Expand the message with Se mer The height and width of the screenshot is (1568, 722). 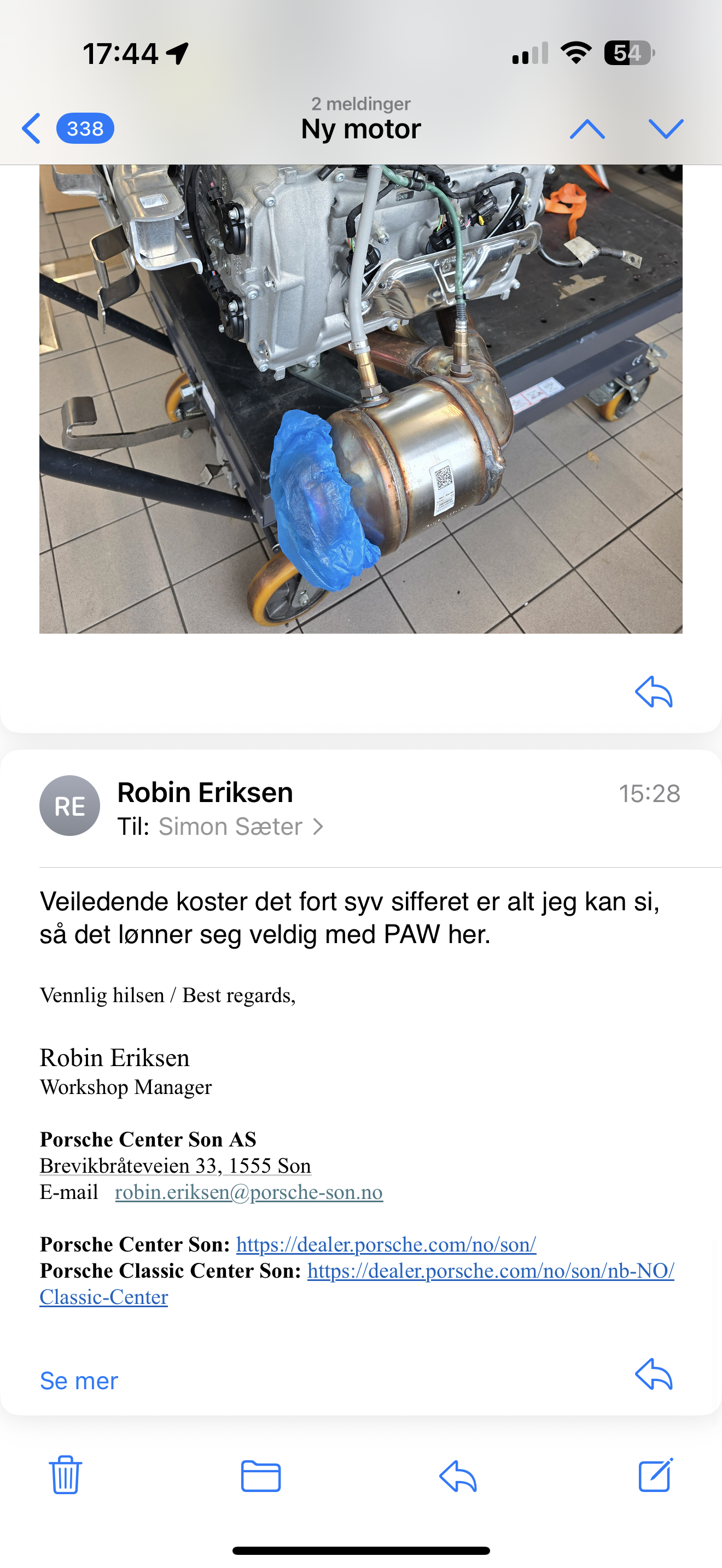pos(79,1380)
